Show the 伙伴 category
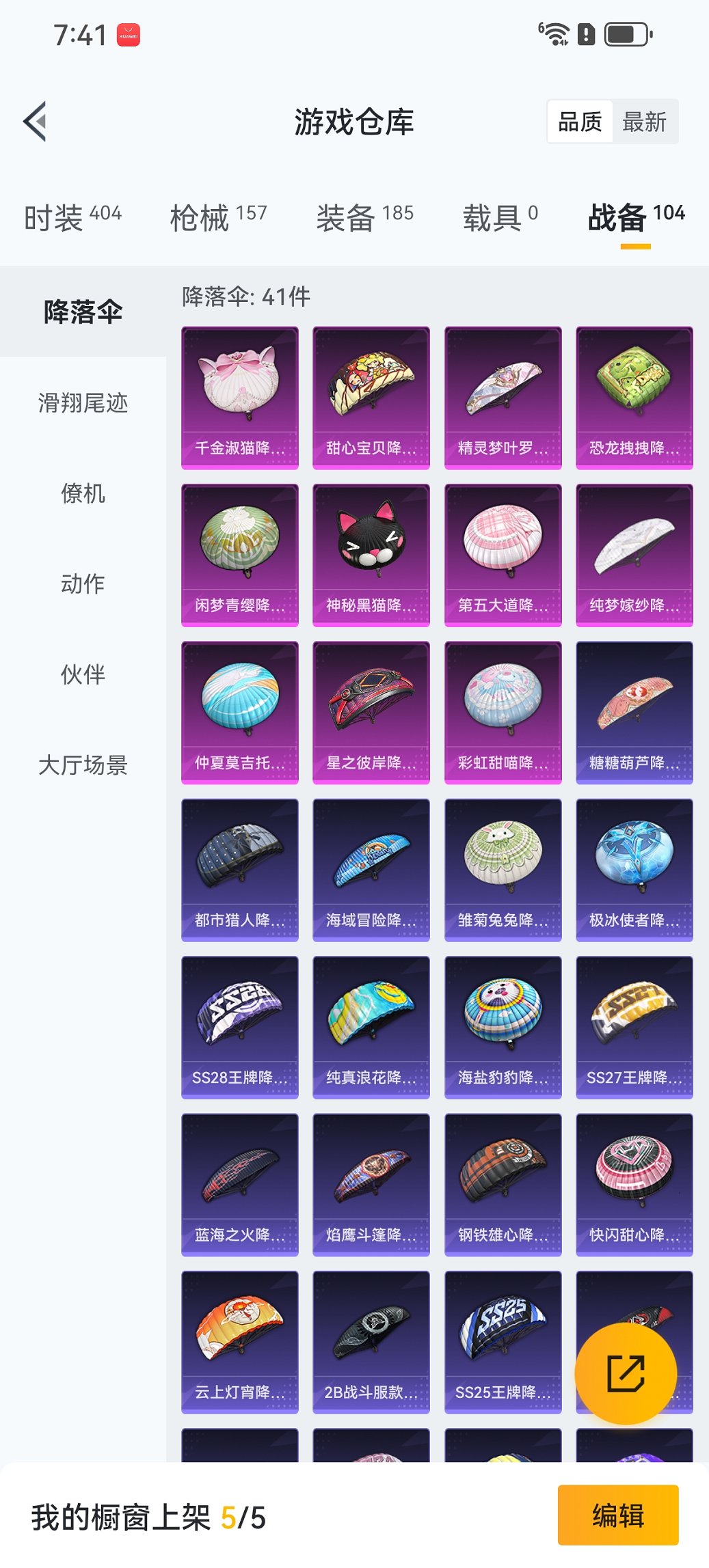 [83, 674]
